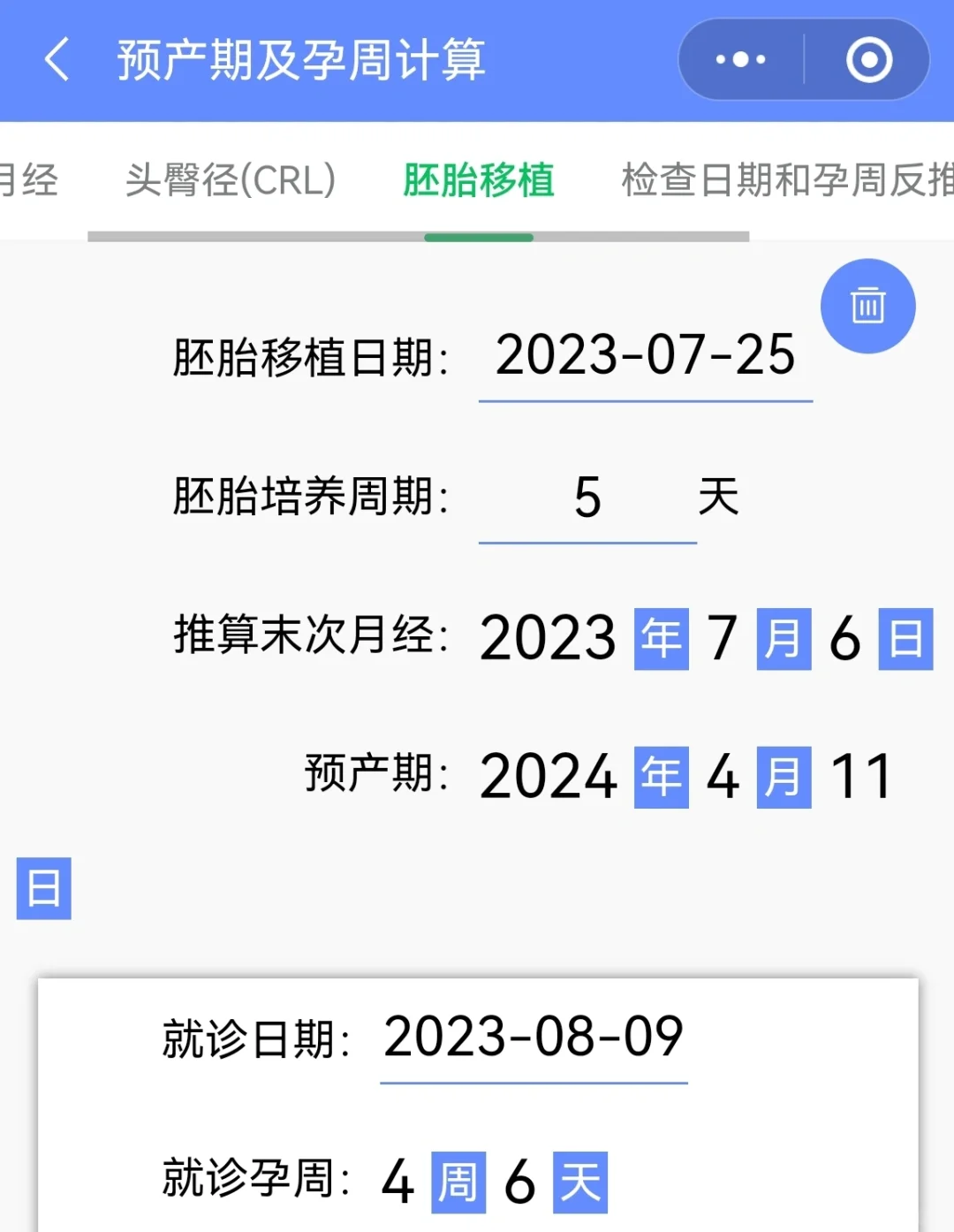The height and width of the screenshot is (1232, 954).
Task: Tap the 胚胎培养周期 days field
Action: (586, 498)
